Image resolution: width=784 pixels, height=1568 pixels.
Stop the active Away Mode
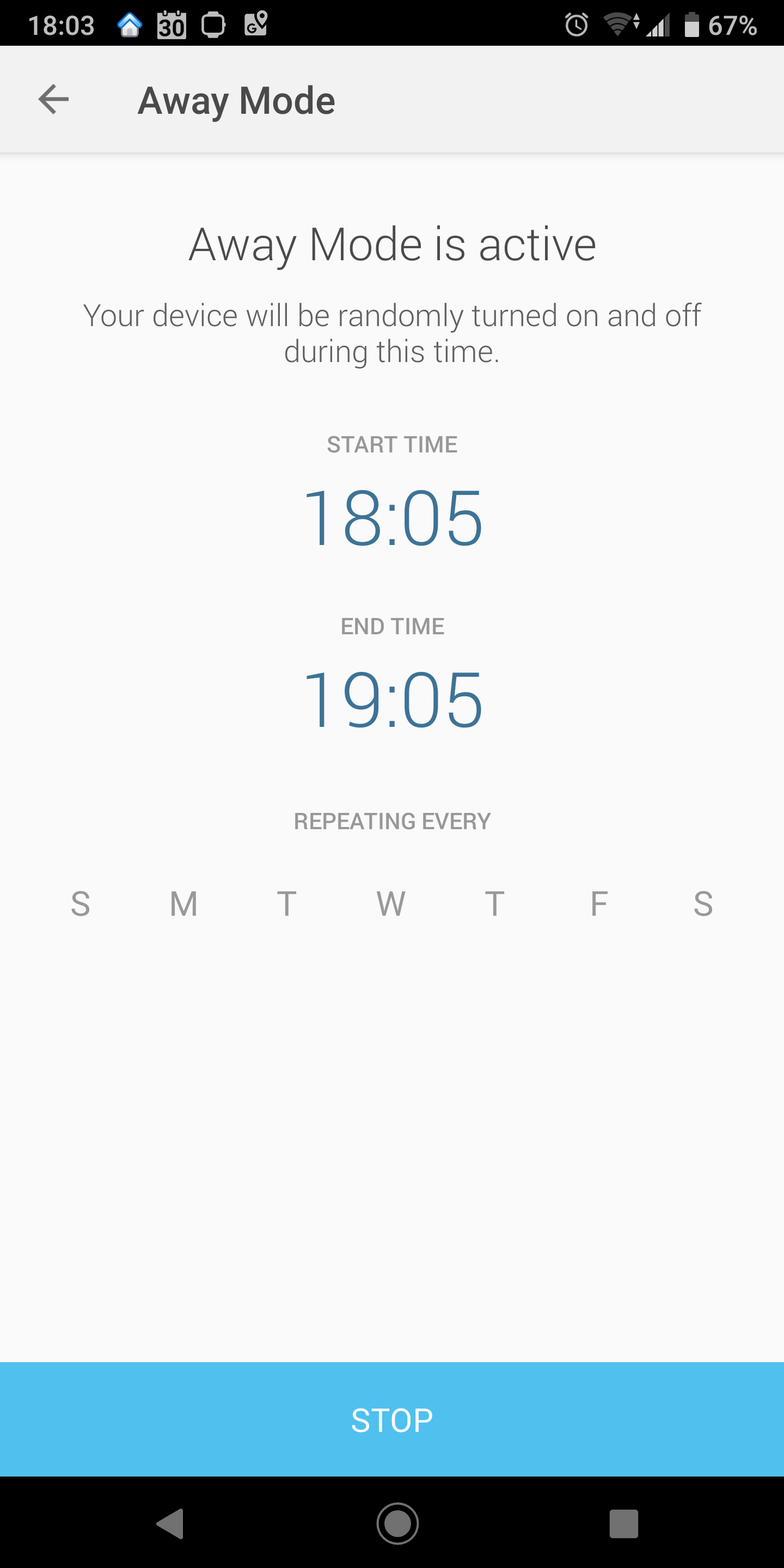pos(392,1419)
